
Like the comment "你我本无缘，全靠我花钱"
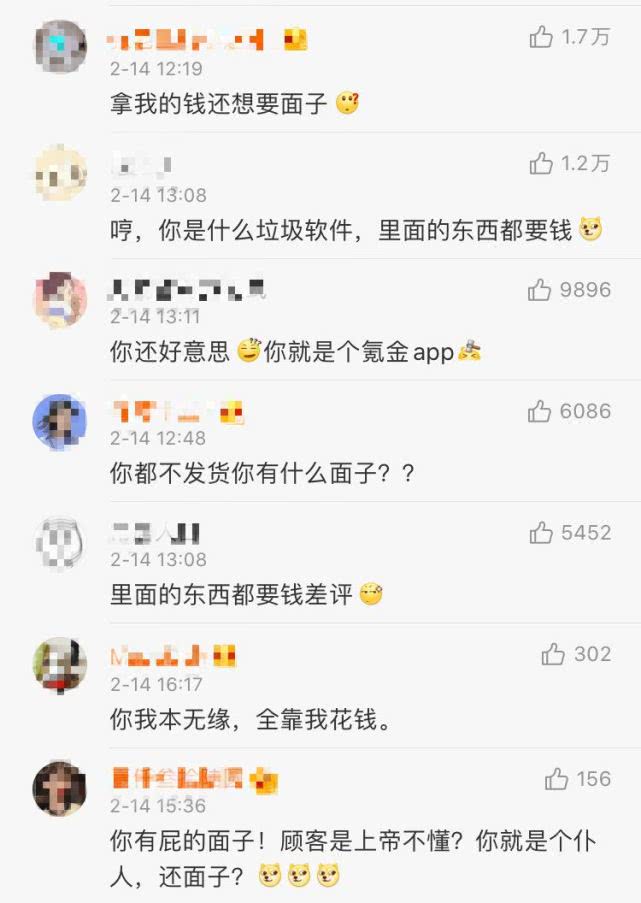[x=553, y=654]
